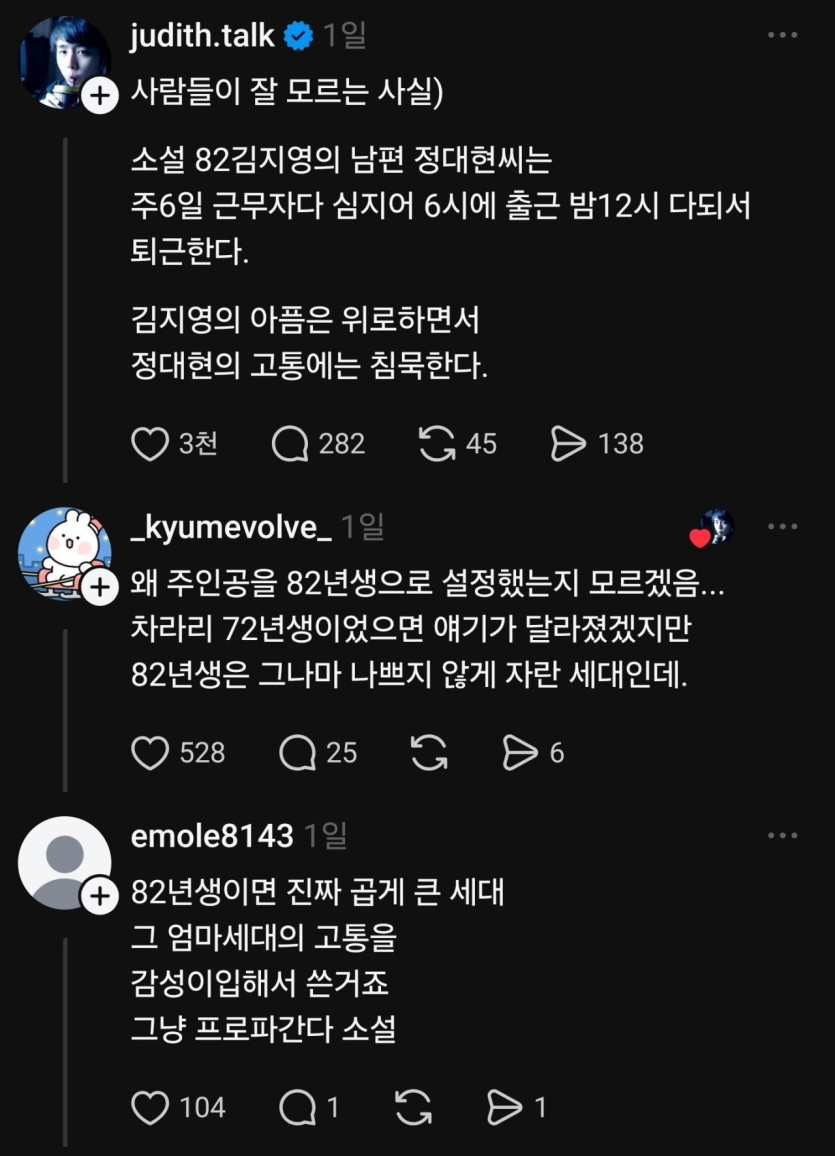Open overflow menu on judith.talk's post
Screen dimensions: 835x1156
782,35
